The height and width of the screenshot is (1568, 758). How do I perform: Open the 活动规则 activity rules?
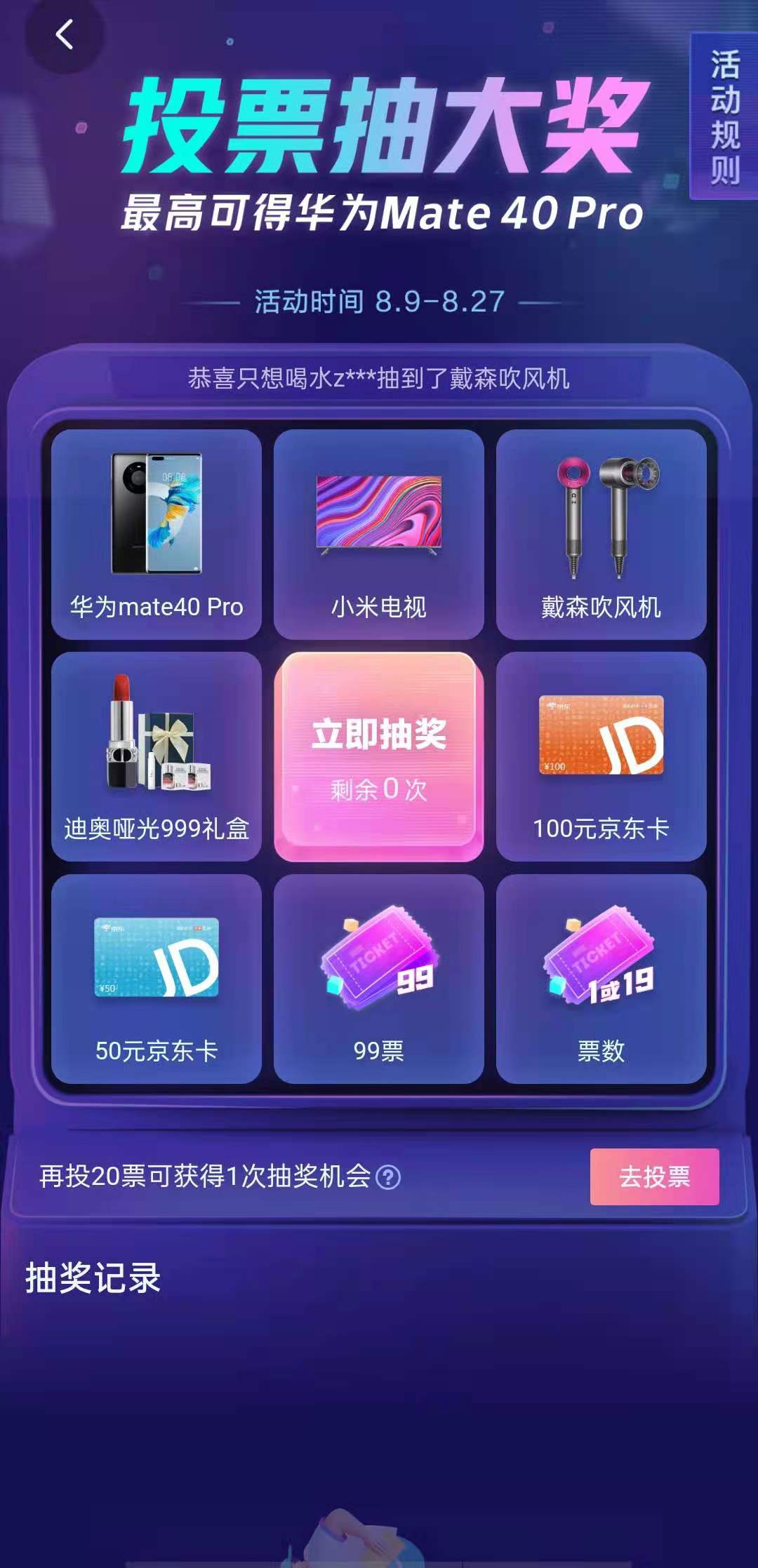point(724,116)
